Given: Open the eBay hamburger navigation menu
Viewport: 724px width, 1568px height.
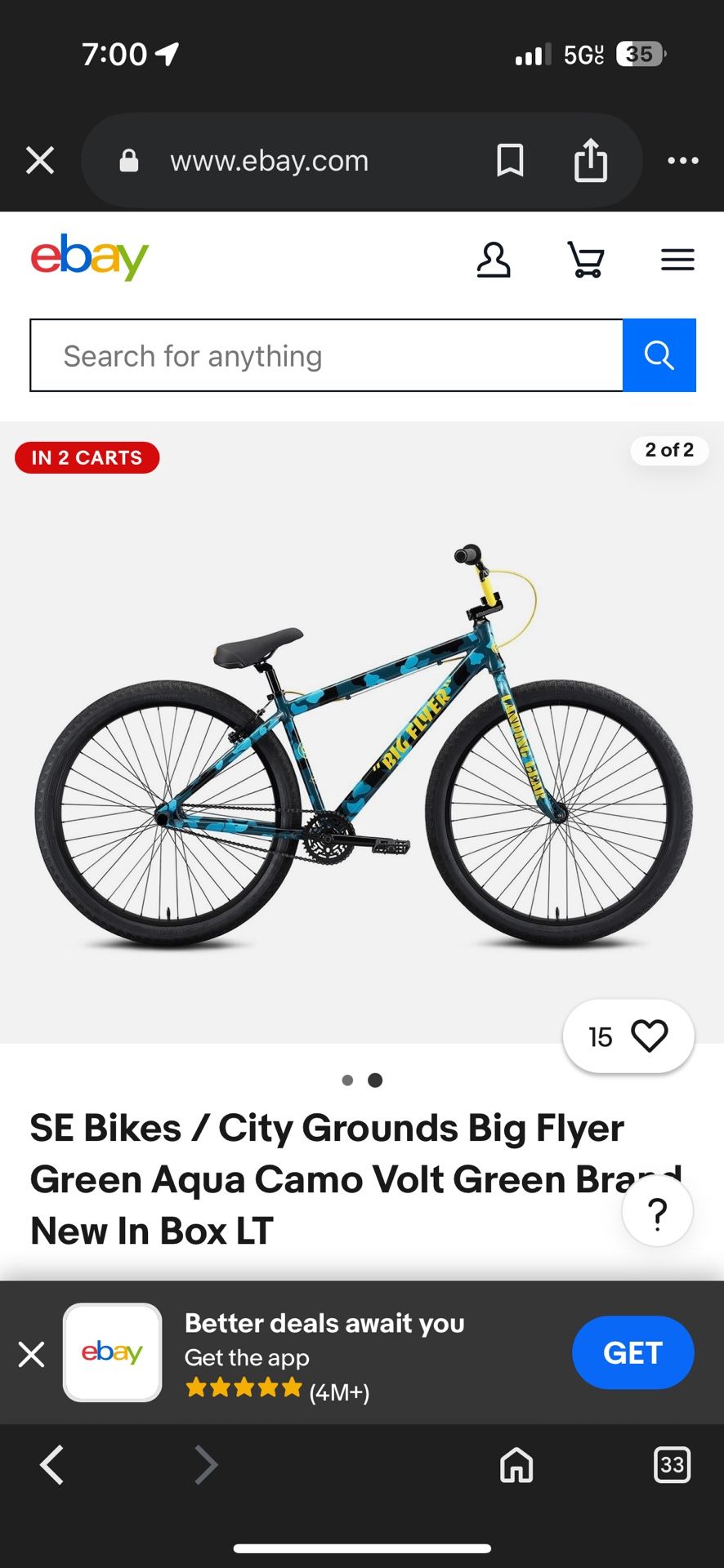Looking at the screenshot, I should [x=677, y=260].
